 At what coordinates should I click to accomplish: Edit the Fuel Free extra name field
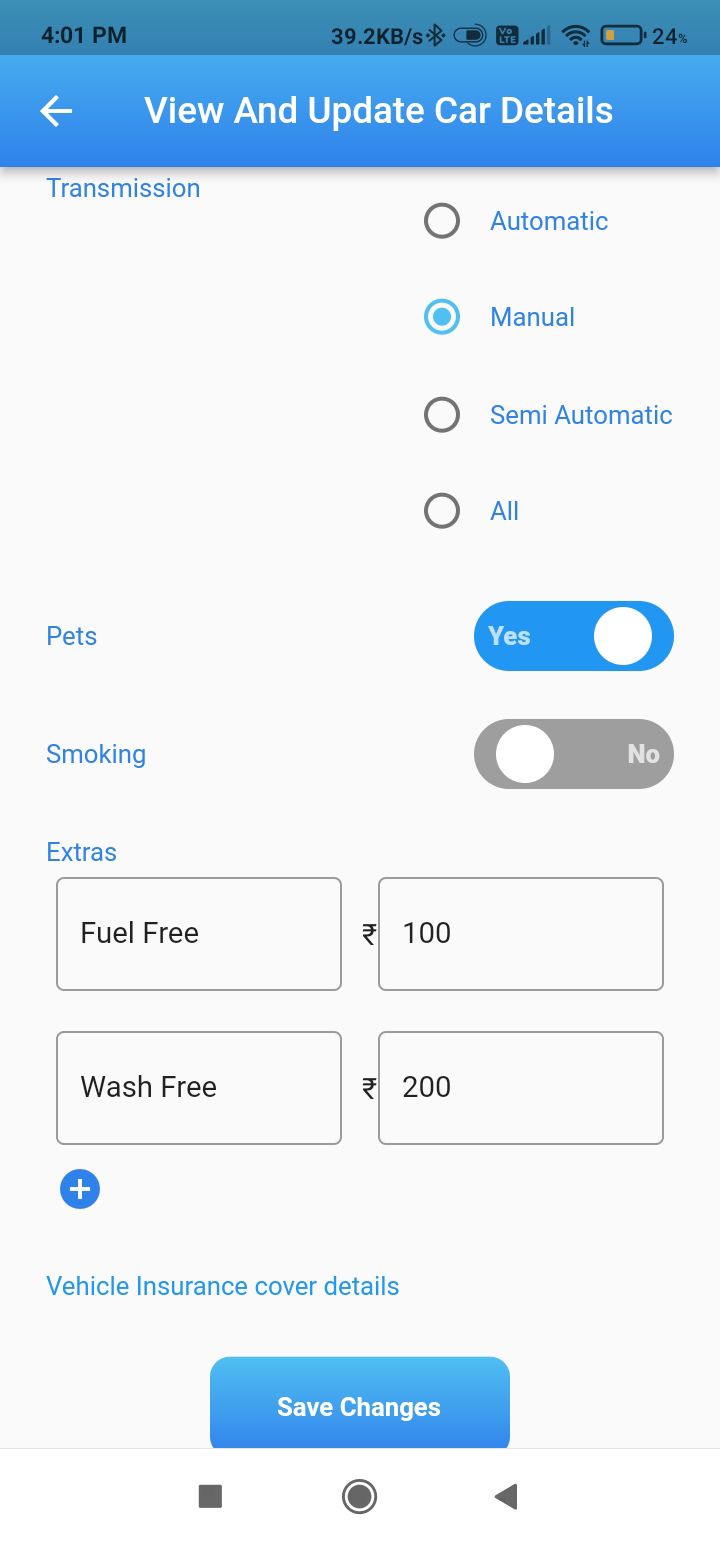tap(199, 934)
